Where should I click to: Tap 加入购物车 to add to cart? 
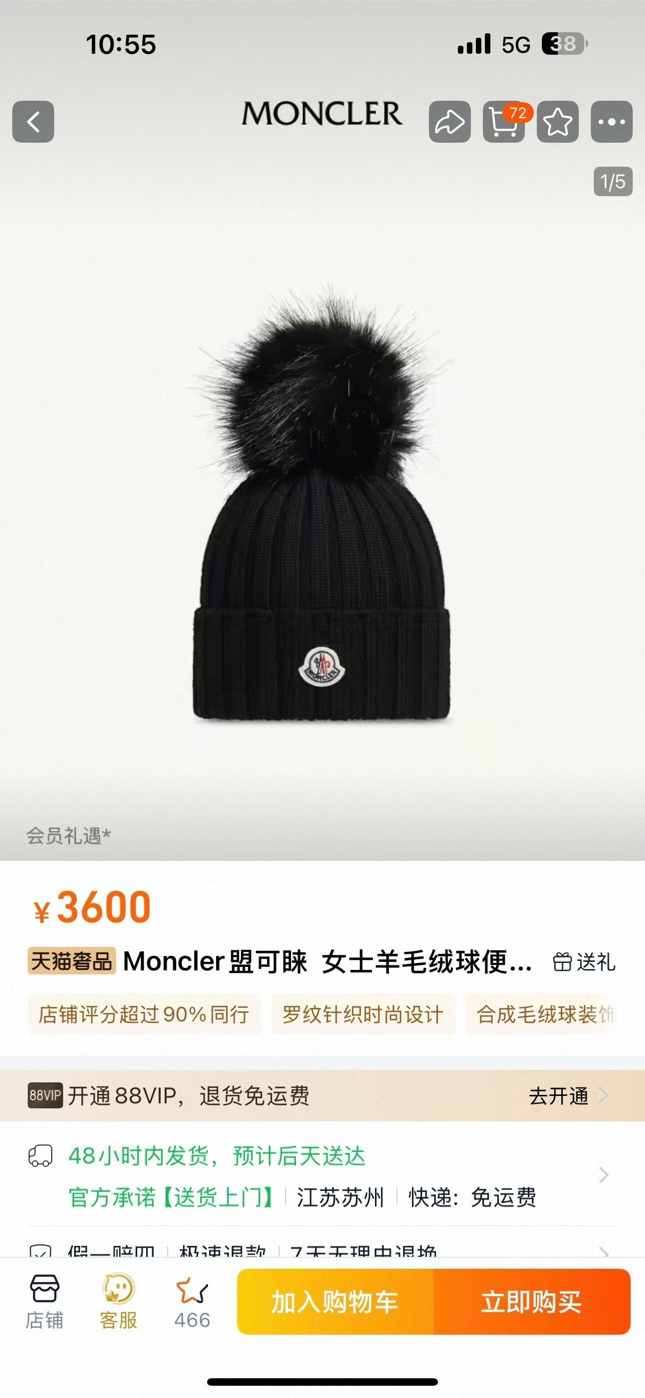(x=335, y=1302)
